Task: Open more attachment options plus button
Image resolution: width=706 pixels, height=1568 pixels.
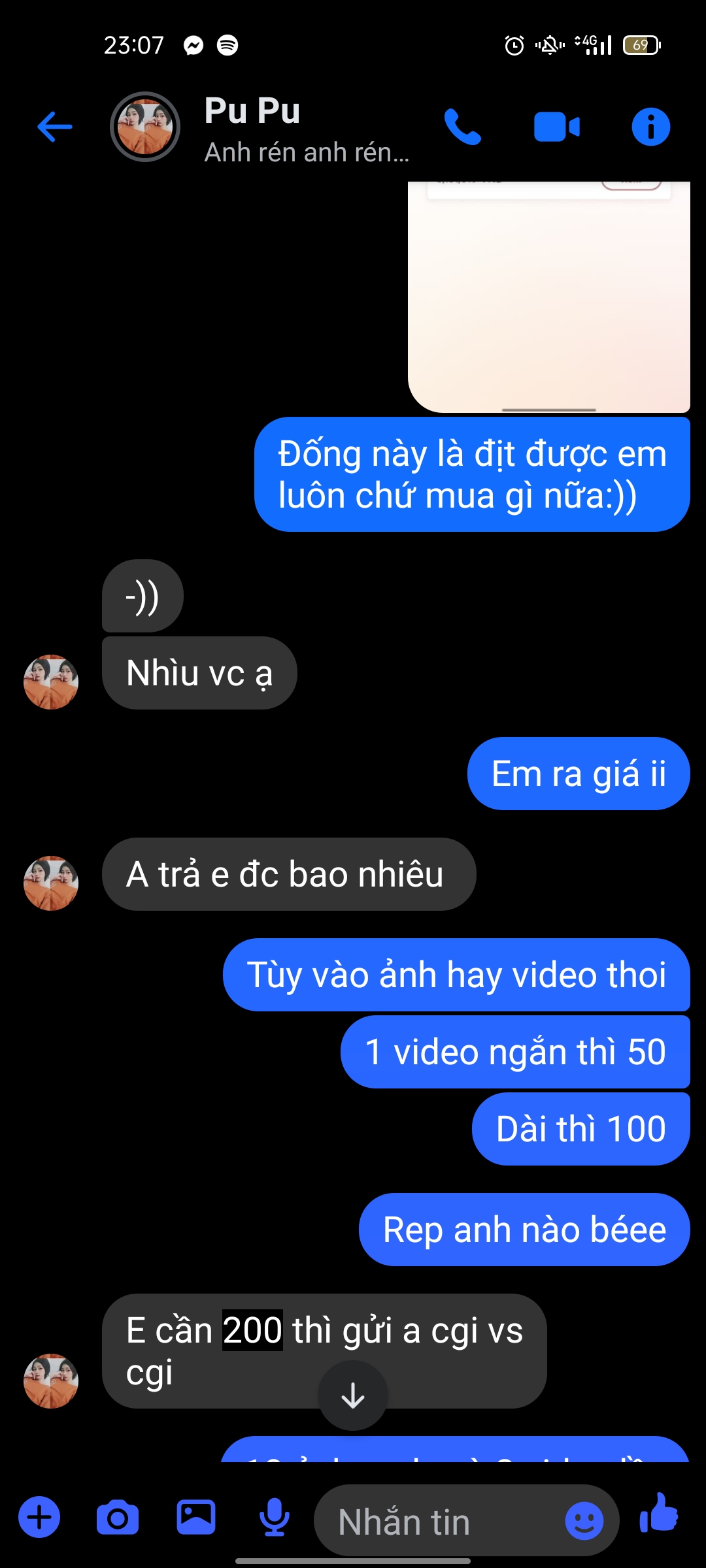Action: [x=39, y=1517]
